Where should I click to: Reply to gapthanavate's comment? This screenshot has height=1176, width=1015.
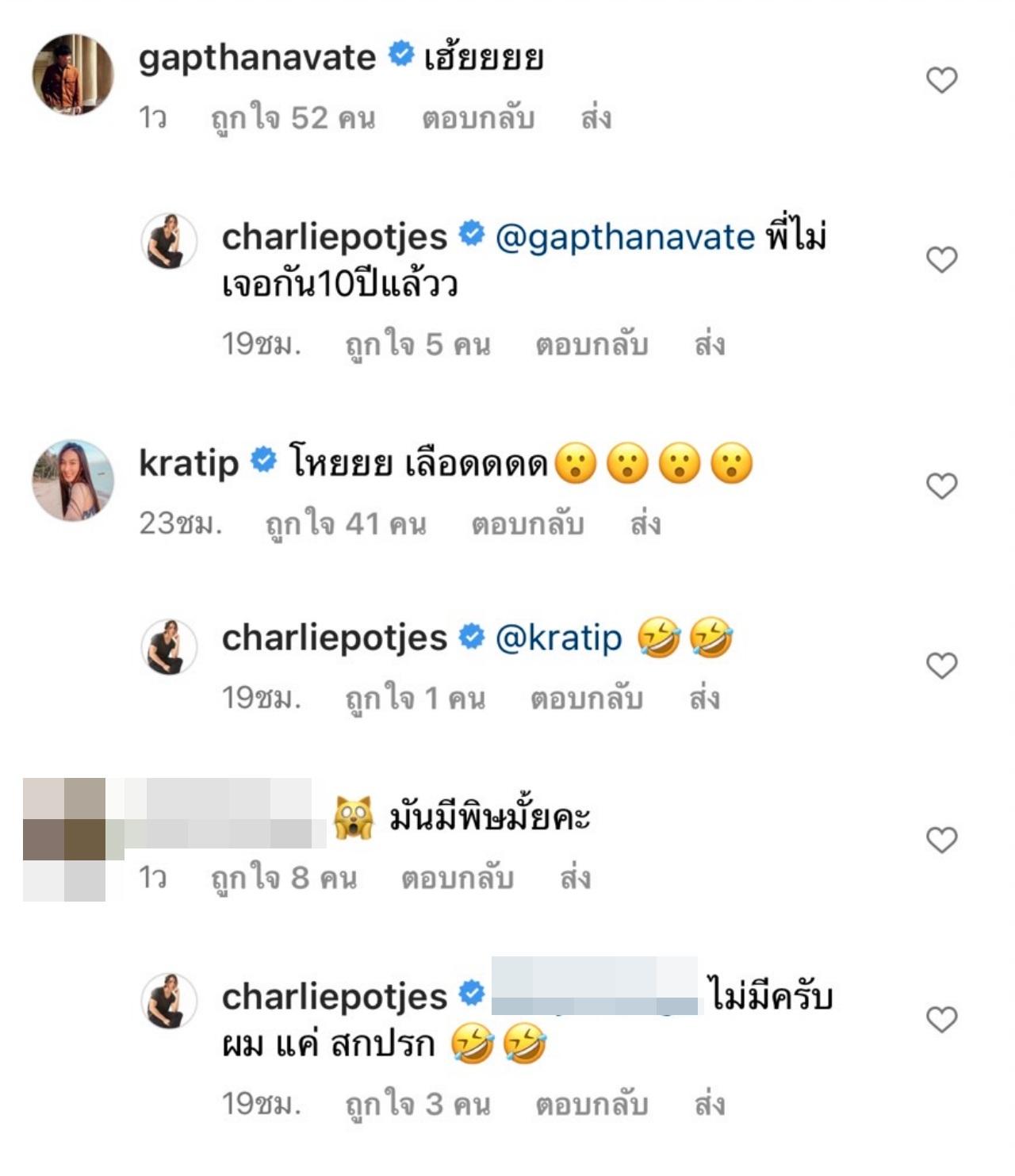477,119
